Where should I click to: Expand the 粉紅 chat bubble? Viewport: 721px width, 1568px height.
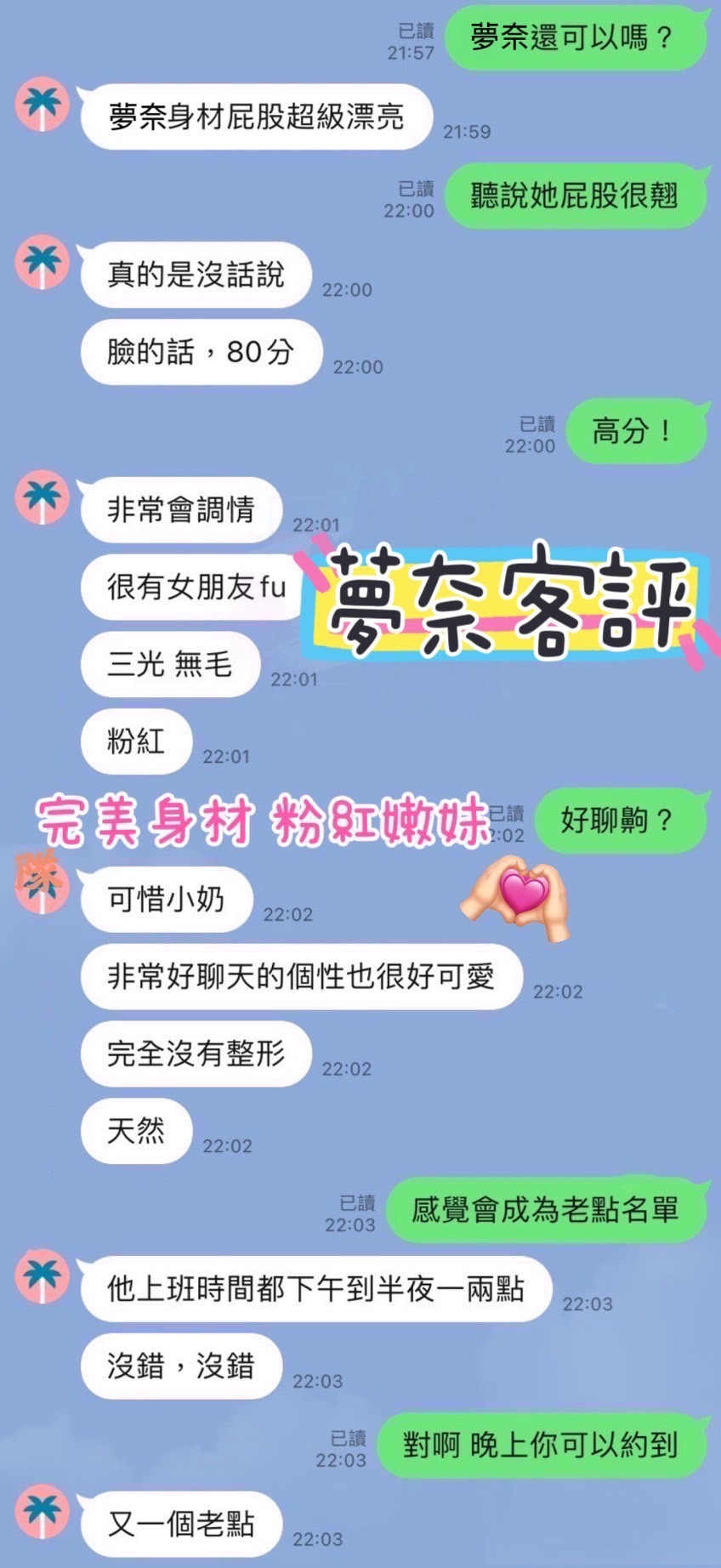pos(136,741)
